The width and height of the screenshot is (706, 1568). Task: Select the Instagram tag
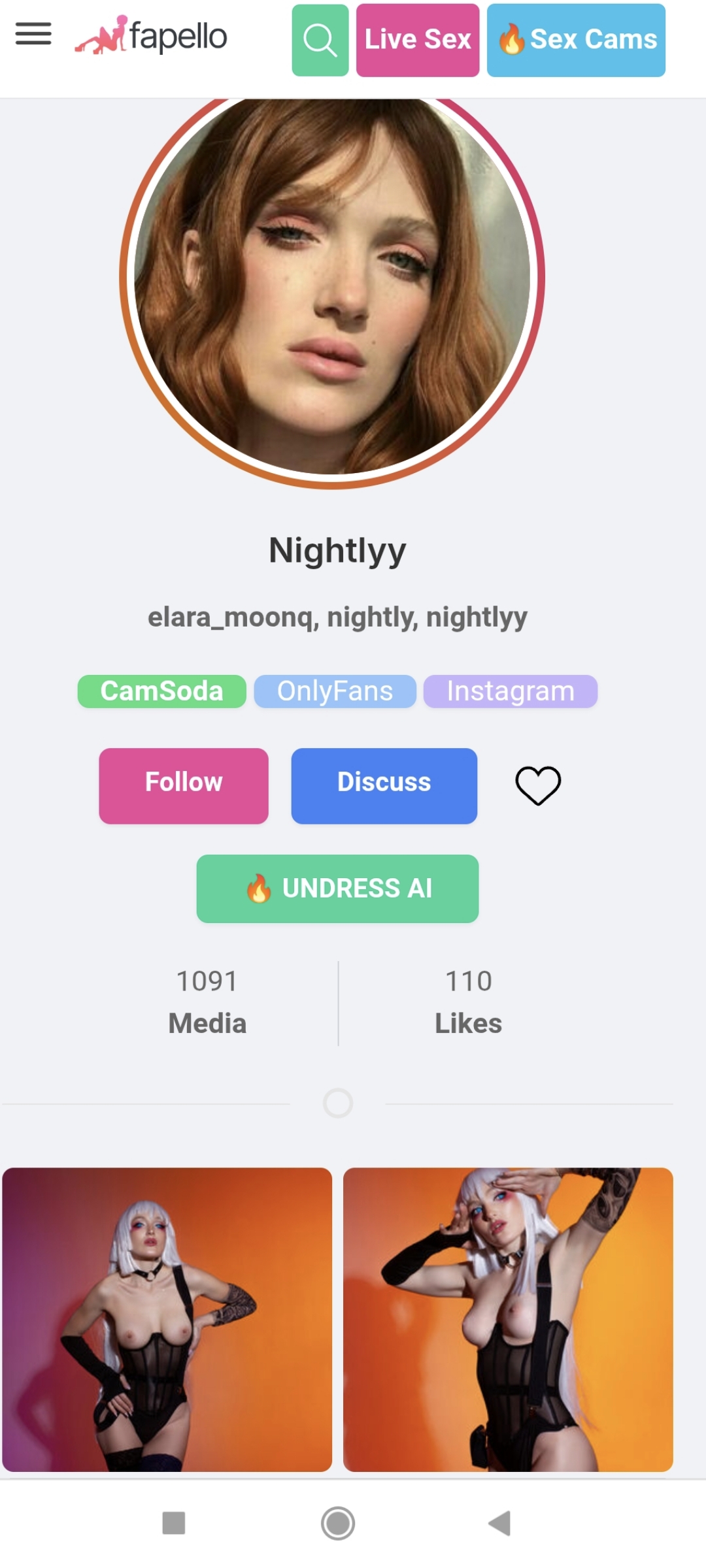(510, 691)
